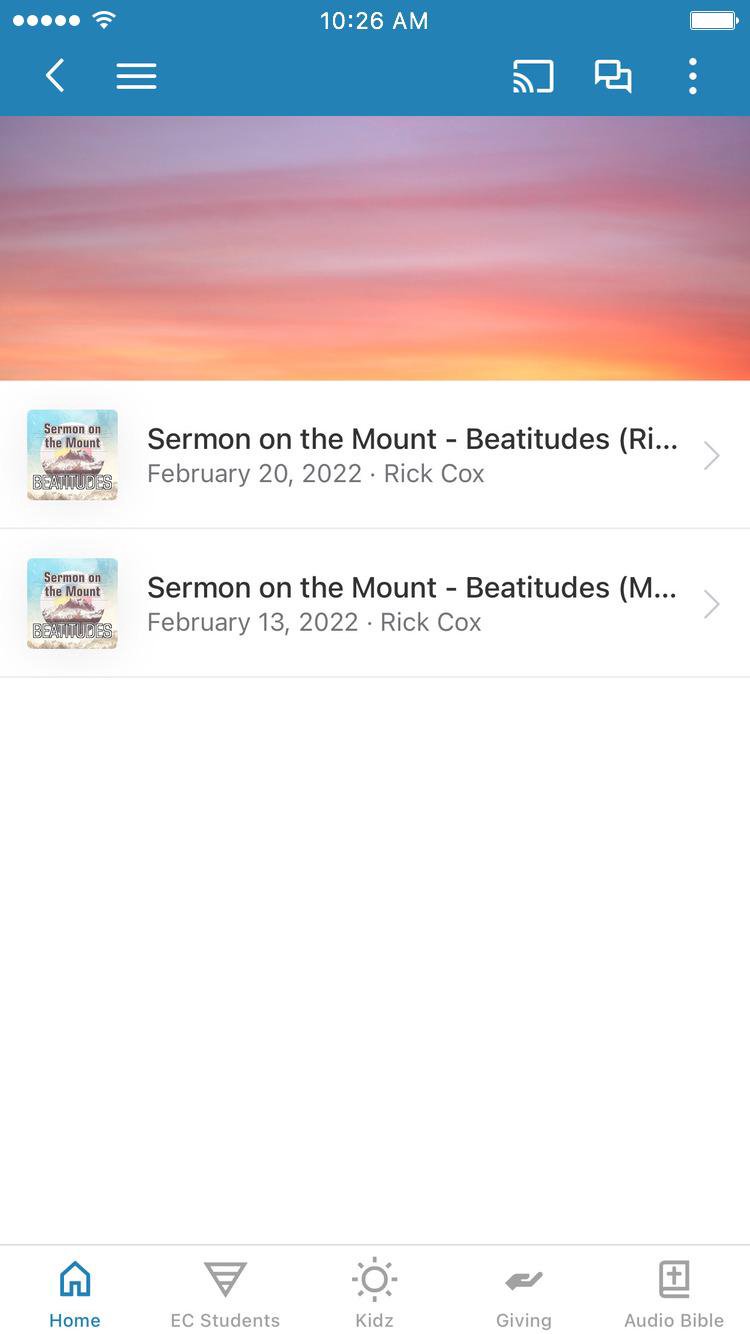Switch to the Home tab
The height and width of the screenshot is (1334, 750).
coord(75,1293)
